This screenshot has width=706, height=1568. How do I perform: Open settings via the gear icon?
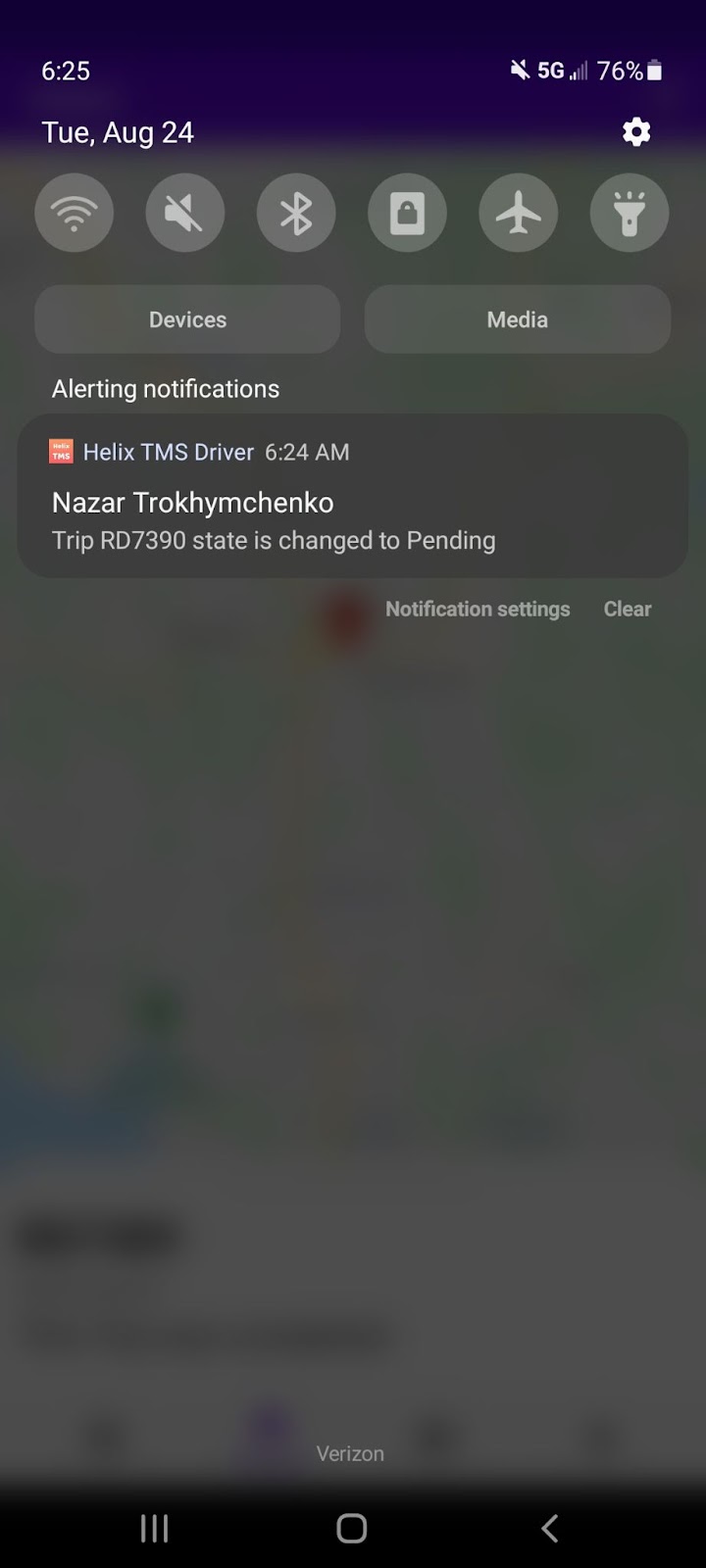[636, 132]
